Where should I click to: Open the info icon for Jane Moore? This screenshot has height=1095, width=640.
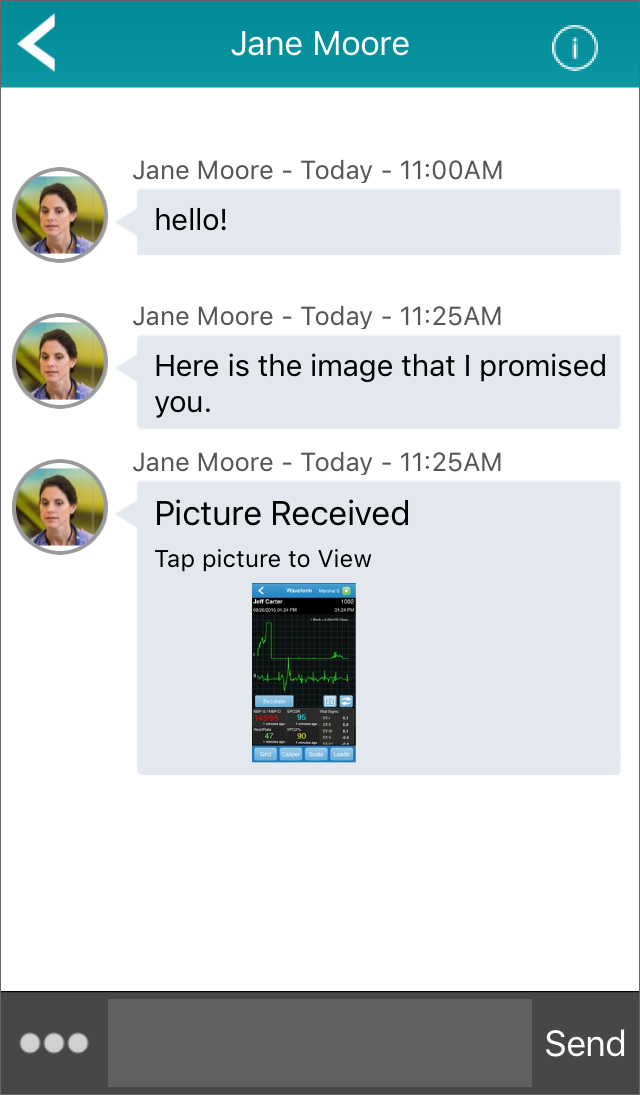574,47
